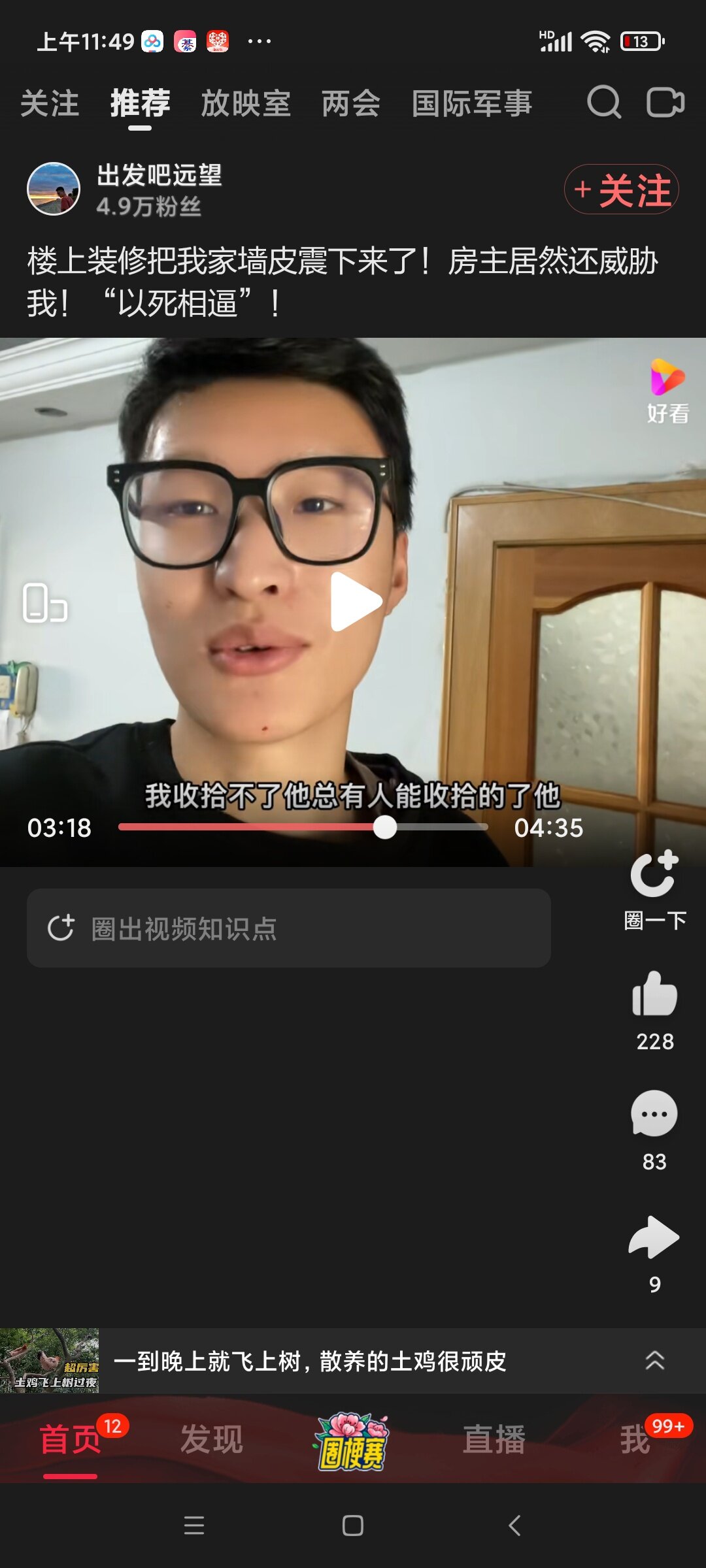Open 出发吧远望's profile avatar
This screenshot has height=1568, width=706.
[54, 189]
